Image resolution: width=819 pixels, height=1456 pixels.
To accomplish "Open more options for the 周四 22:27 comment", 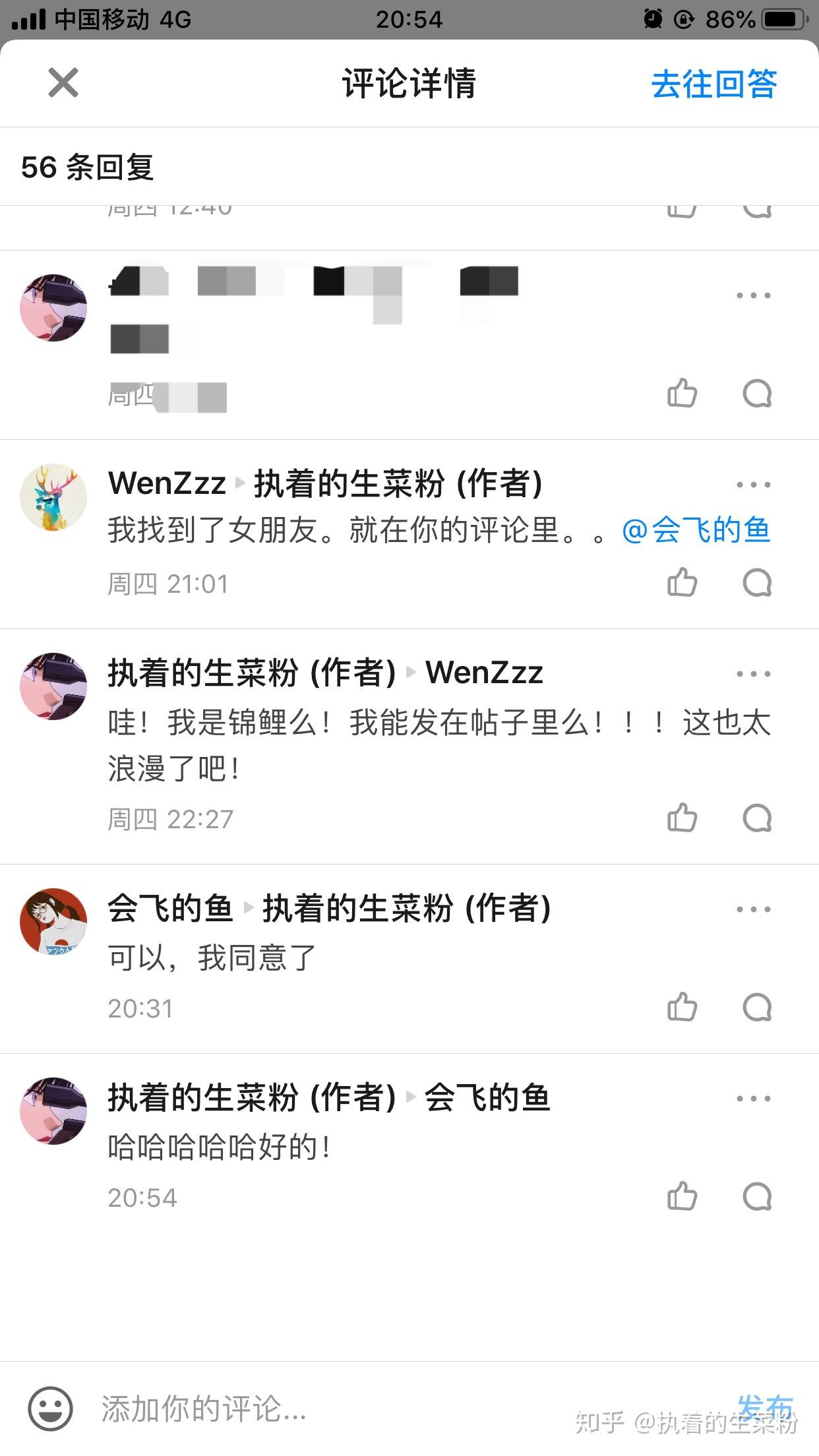I will pos(753,674).
